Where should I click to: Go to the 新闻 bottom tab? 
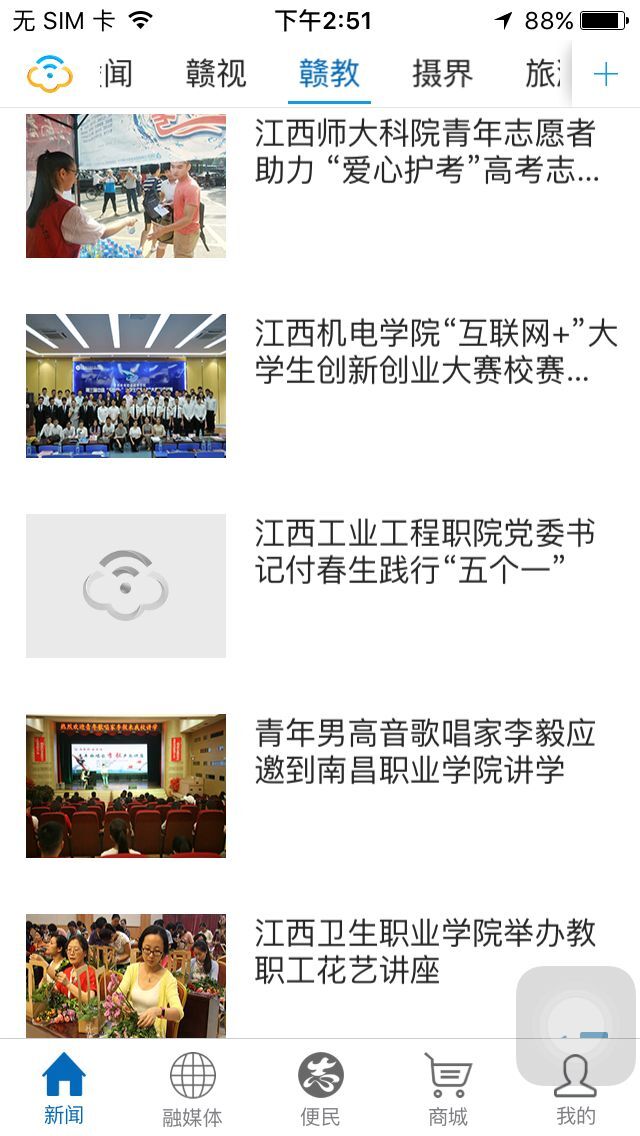tap(64, 1088)
